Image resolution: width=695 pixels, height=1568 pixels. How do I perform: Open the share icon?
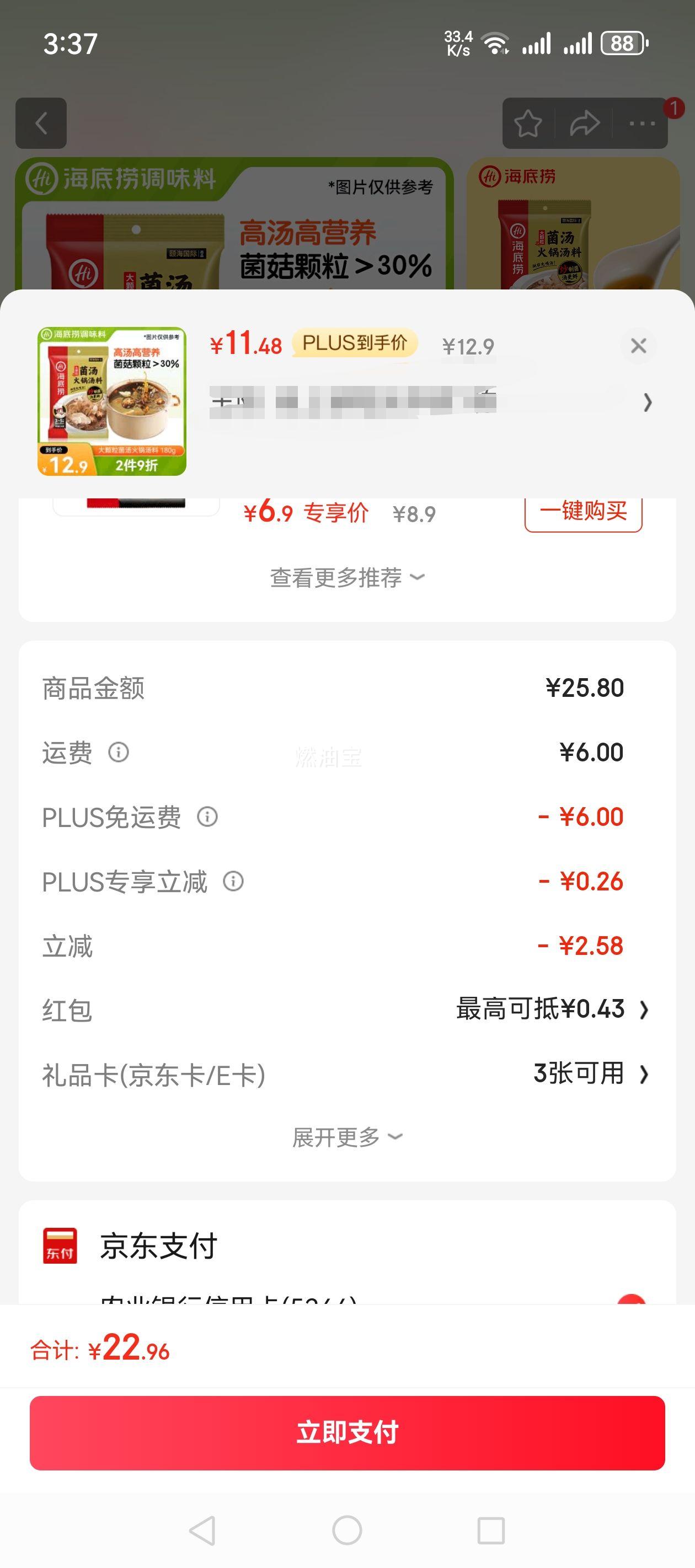(x=586, y=123)
